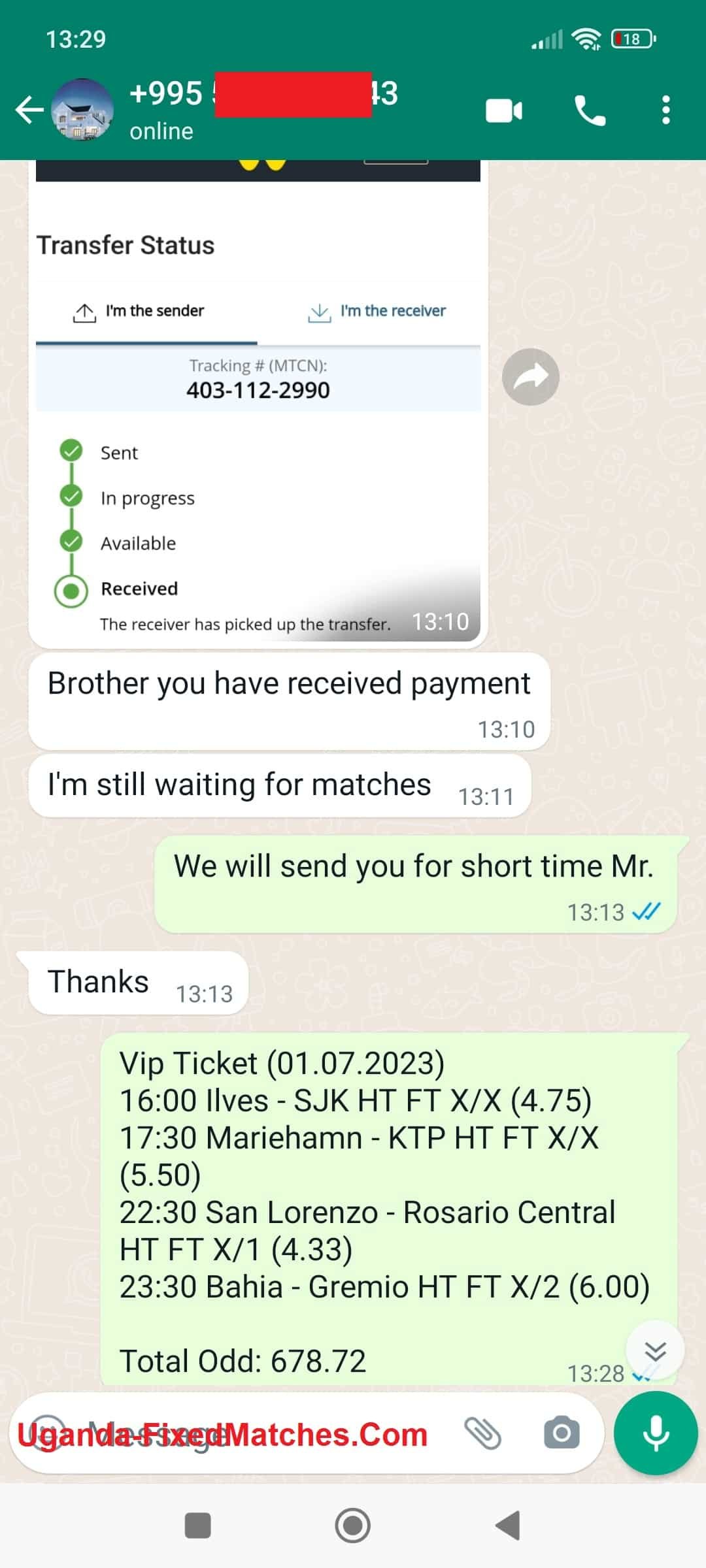
Task: Open the overflow menu
Action: click(665, 110)
